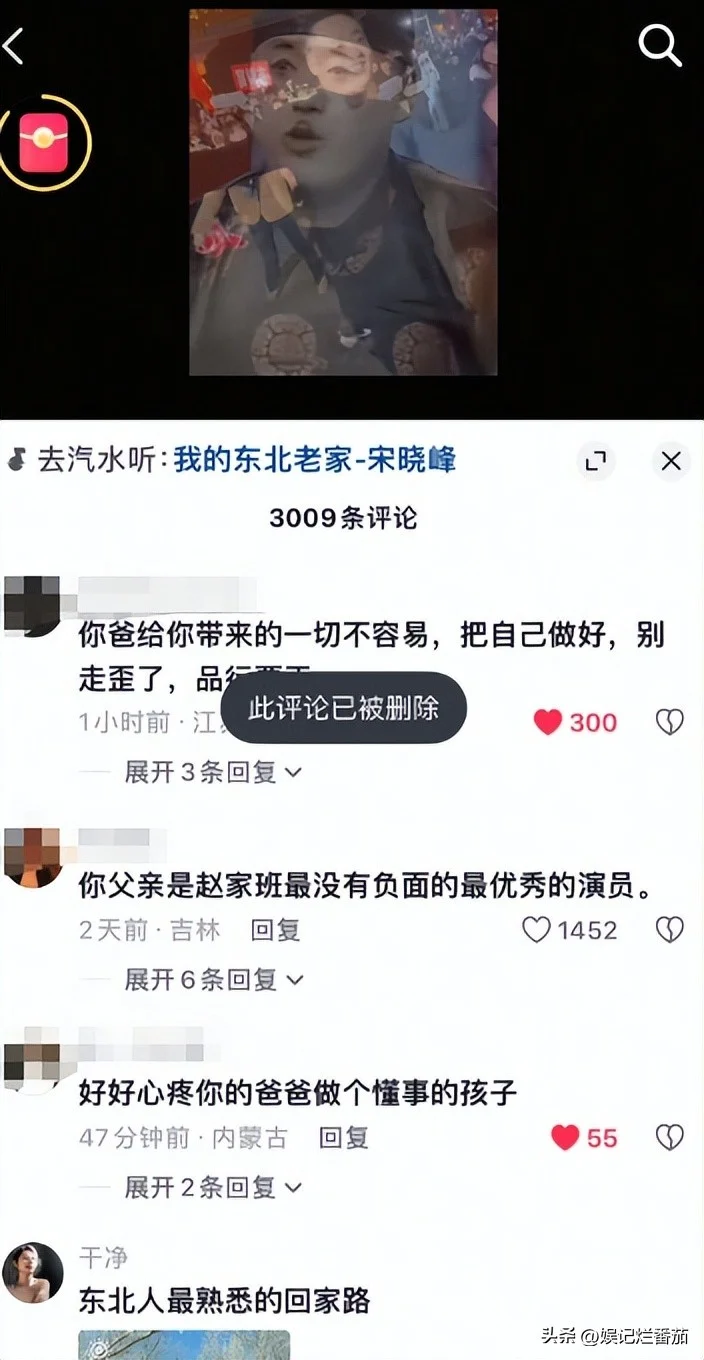Open the image attached to 干净's comment
Screen dimensions: 704x1360
[184, 1344]
